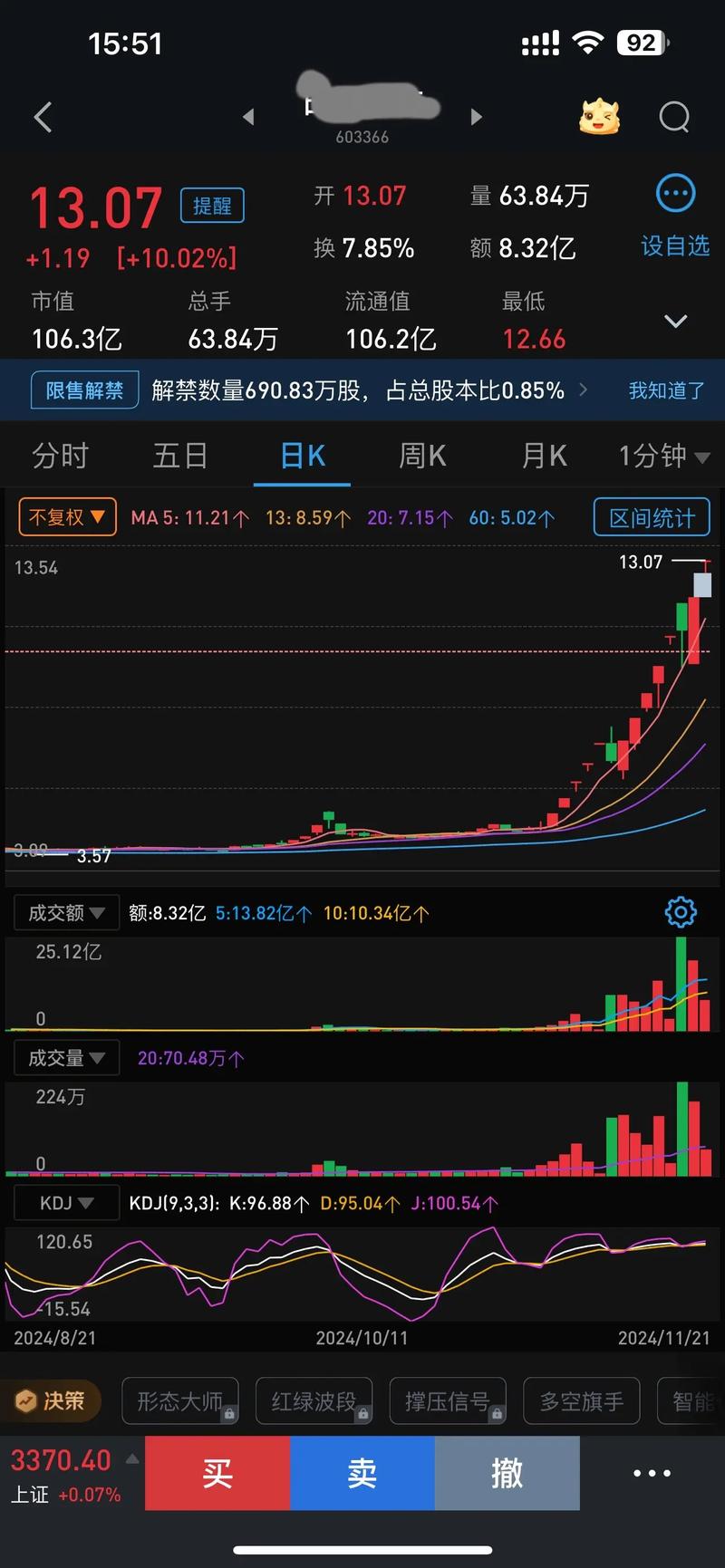Open 区间统计 range statistics
This screenshot has height=1568, width=725.
[x=651, y=516]
